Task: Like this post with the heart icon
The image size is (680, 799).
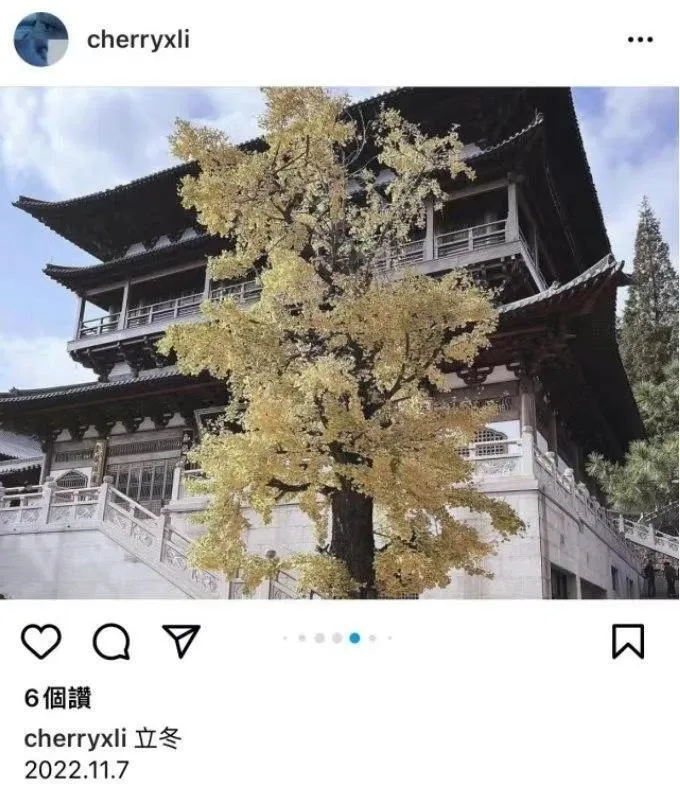Action: click(x=41, y=641)
